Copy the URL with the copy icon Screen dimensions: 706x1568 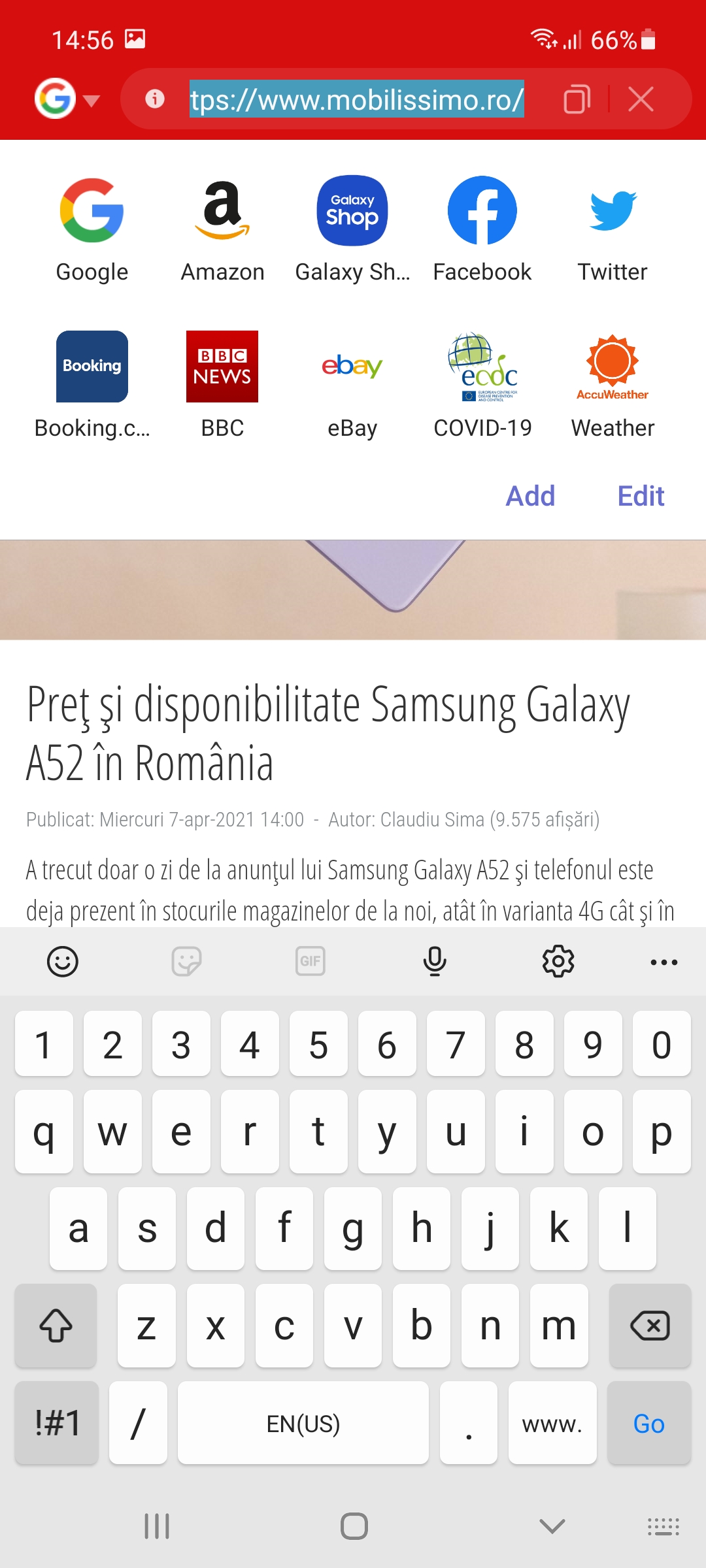click(577, 99)
